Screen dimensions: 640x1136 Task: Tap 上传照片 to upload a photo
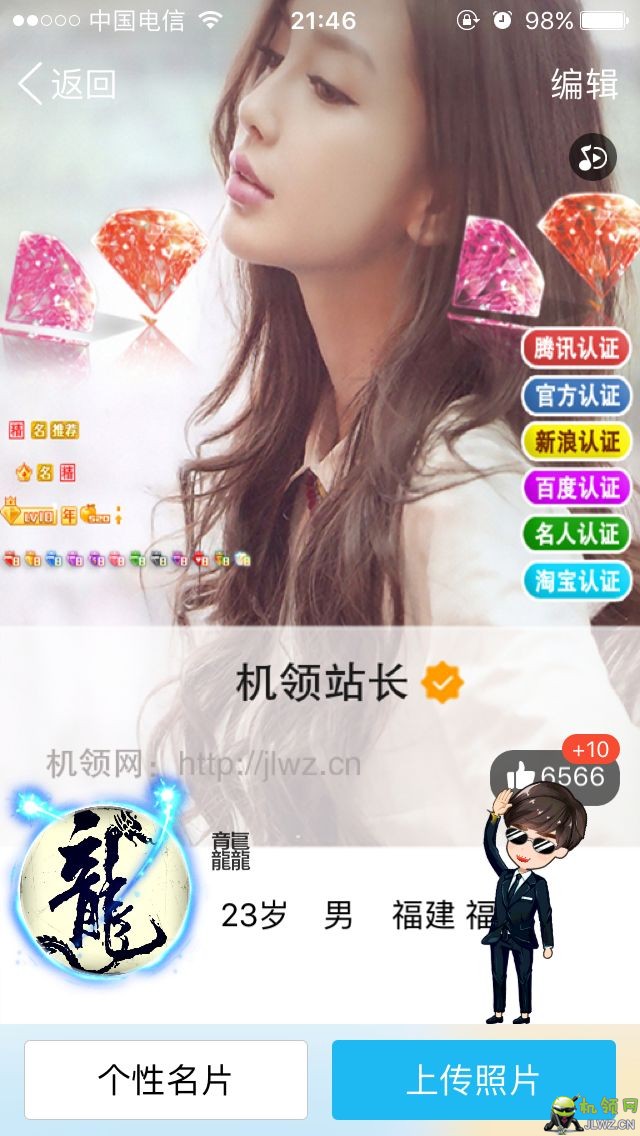click(x=473, y=1080)
